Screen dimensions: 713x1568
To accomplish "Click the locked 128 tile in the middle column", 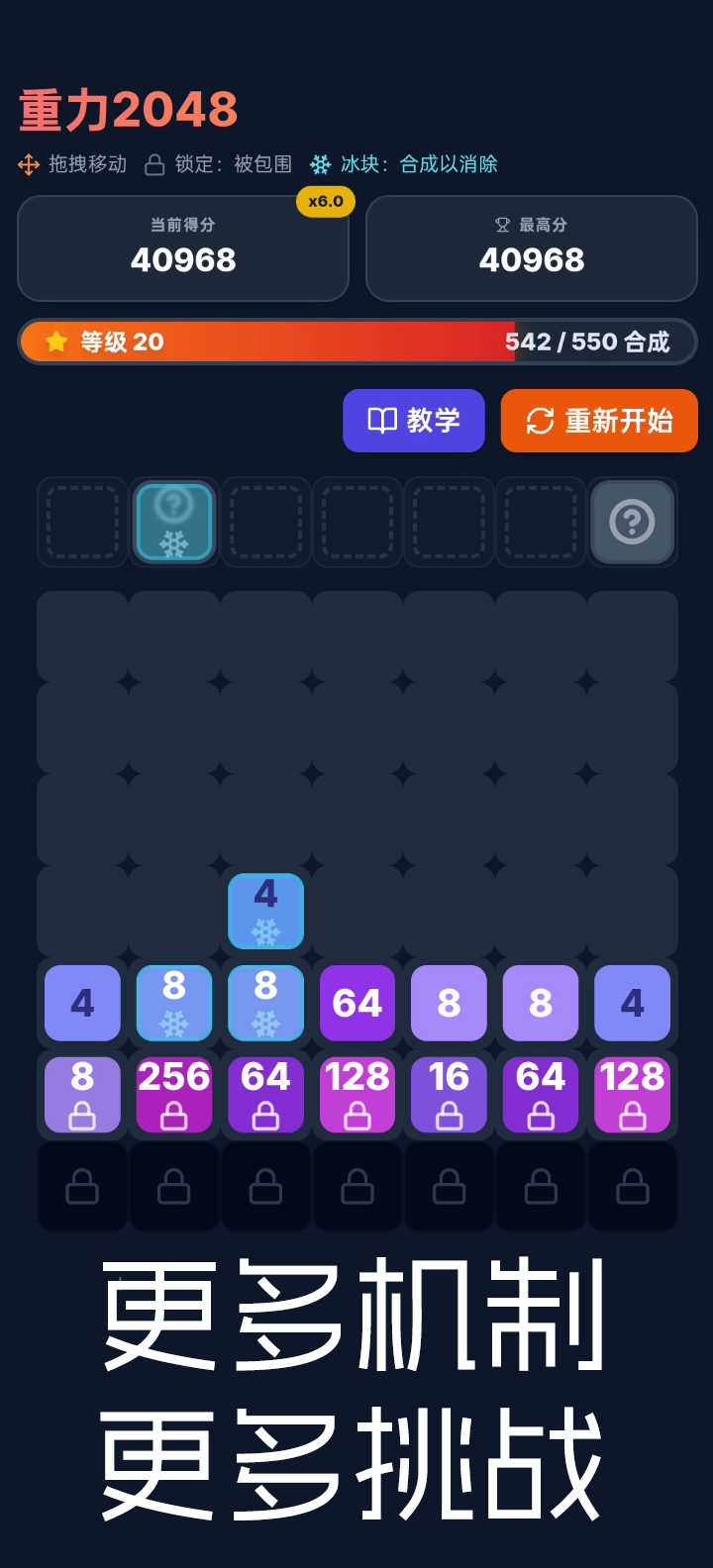I will (356, 1094).
